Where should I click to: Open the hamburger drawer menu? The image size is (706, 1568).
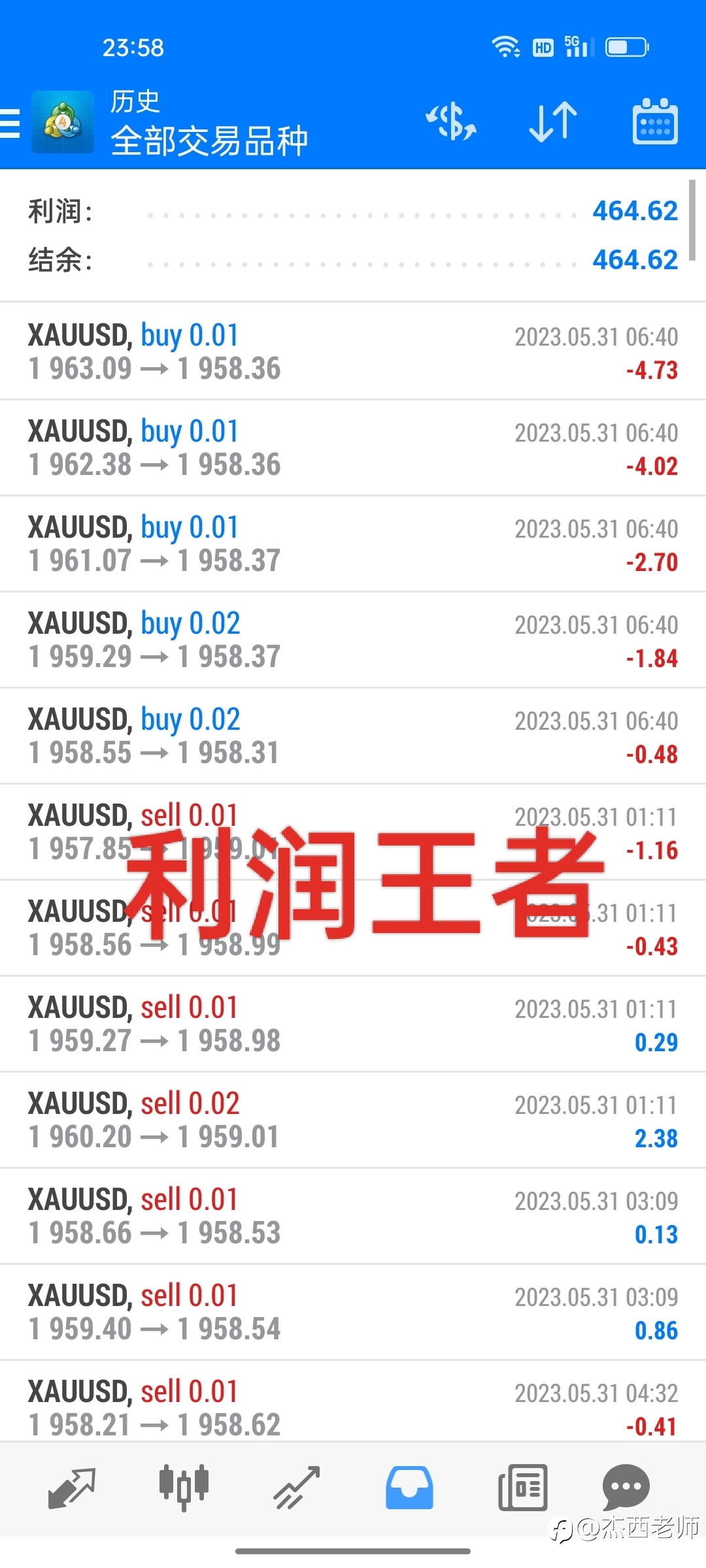point(10,123)
